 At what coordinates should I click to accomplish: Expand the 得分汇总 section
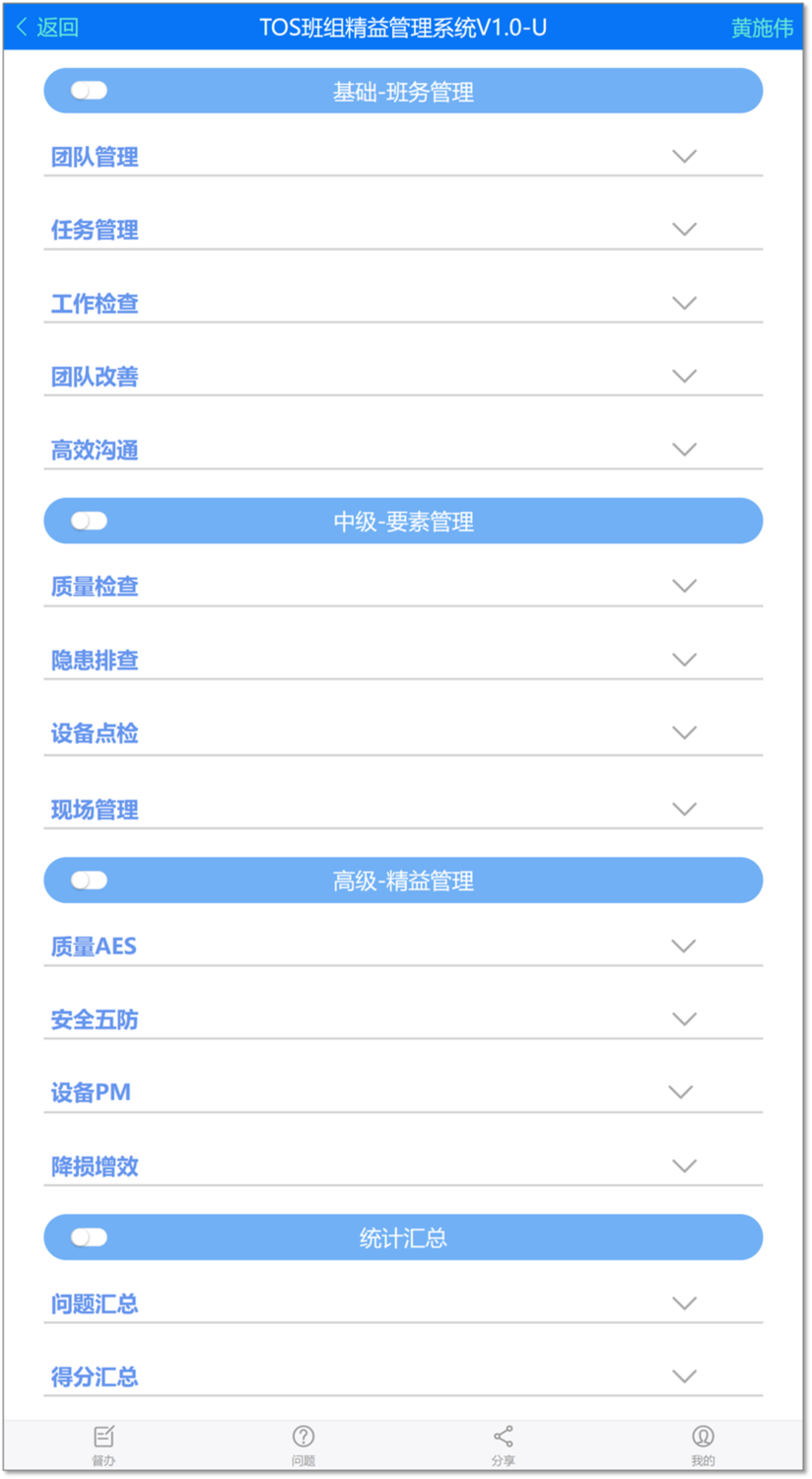point(684,1374)
